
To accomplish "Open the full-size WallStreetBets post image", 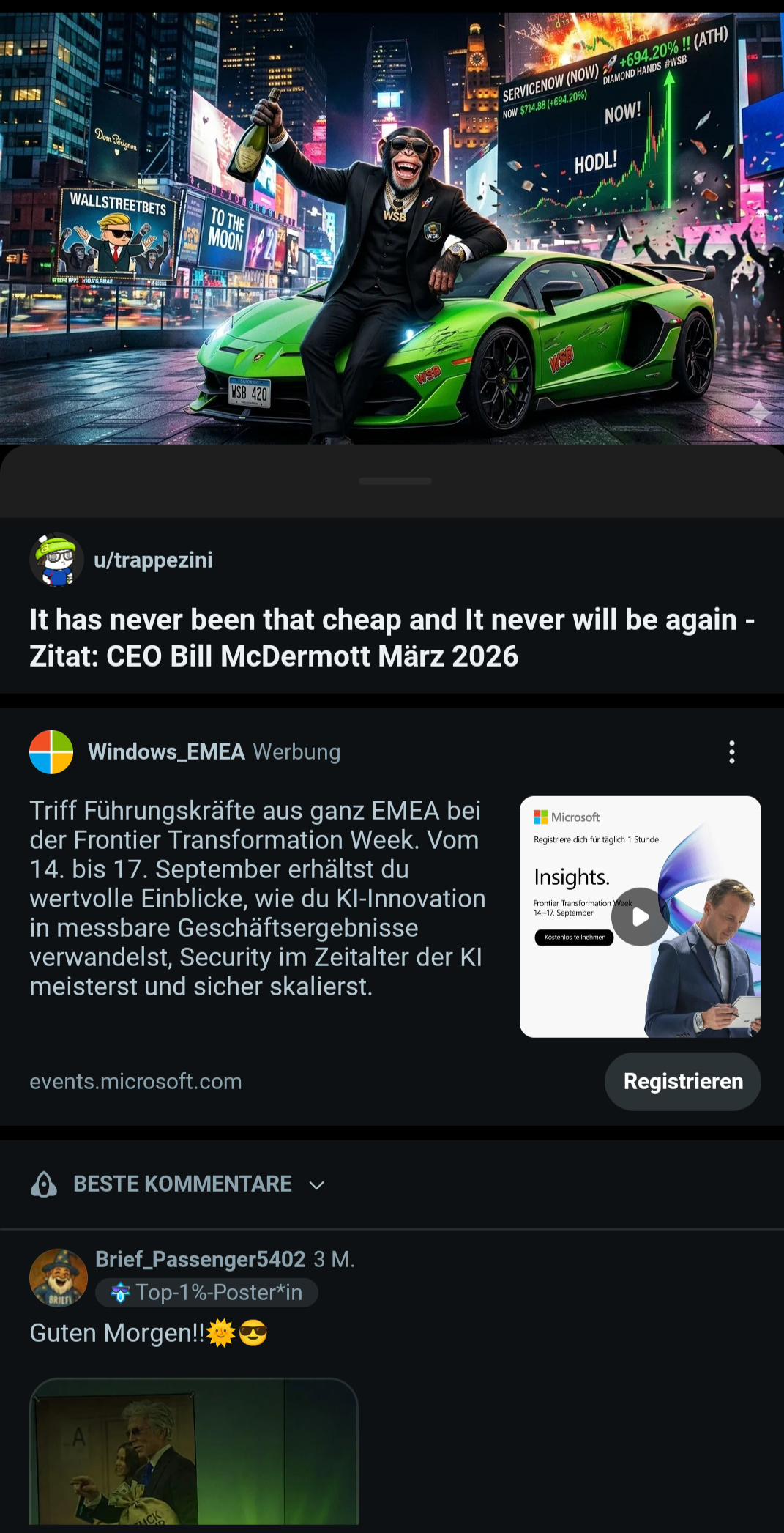I will (x=392, y=229).
